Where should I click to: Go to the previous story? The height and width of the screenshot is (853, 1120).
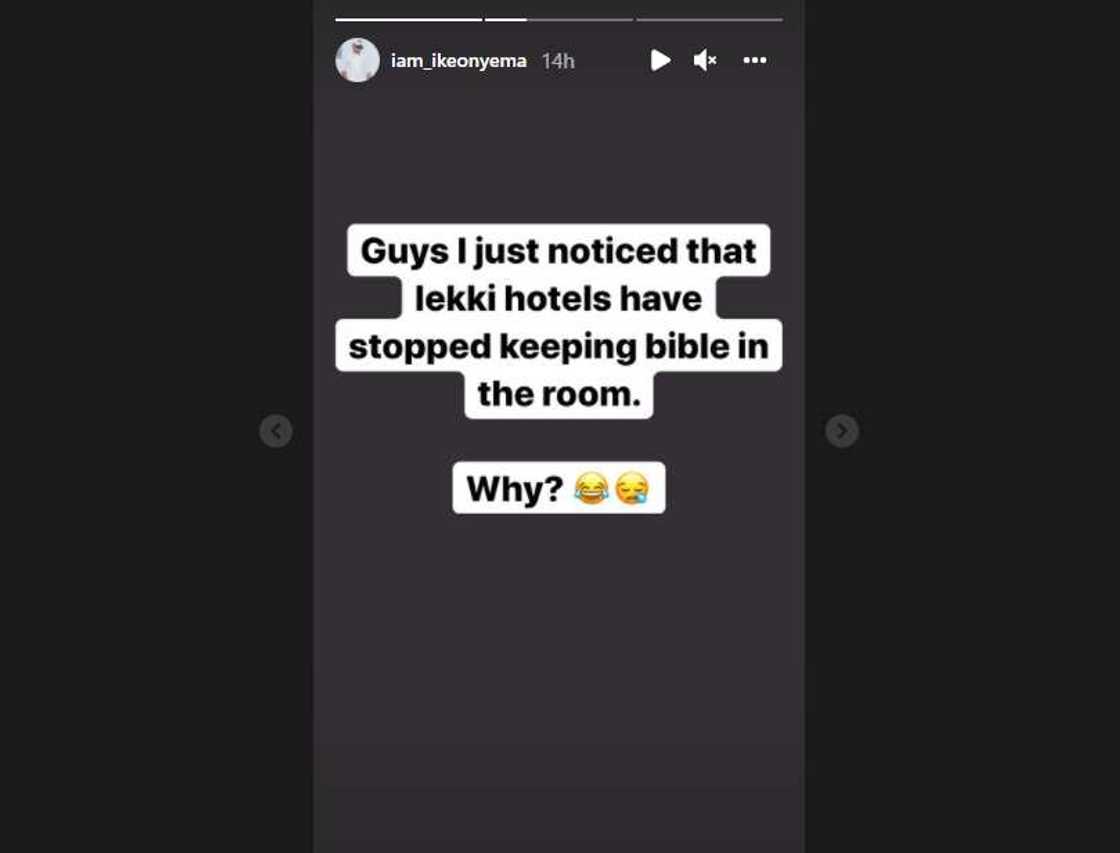(276, 431)
